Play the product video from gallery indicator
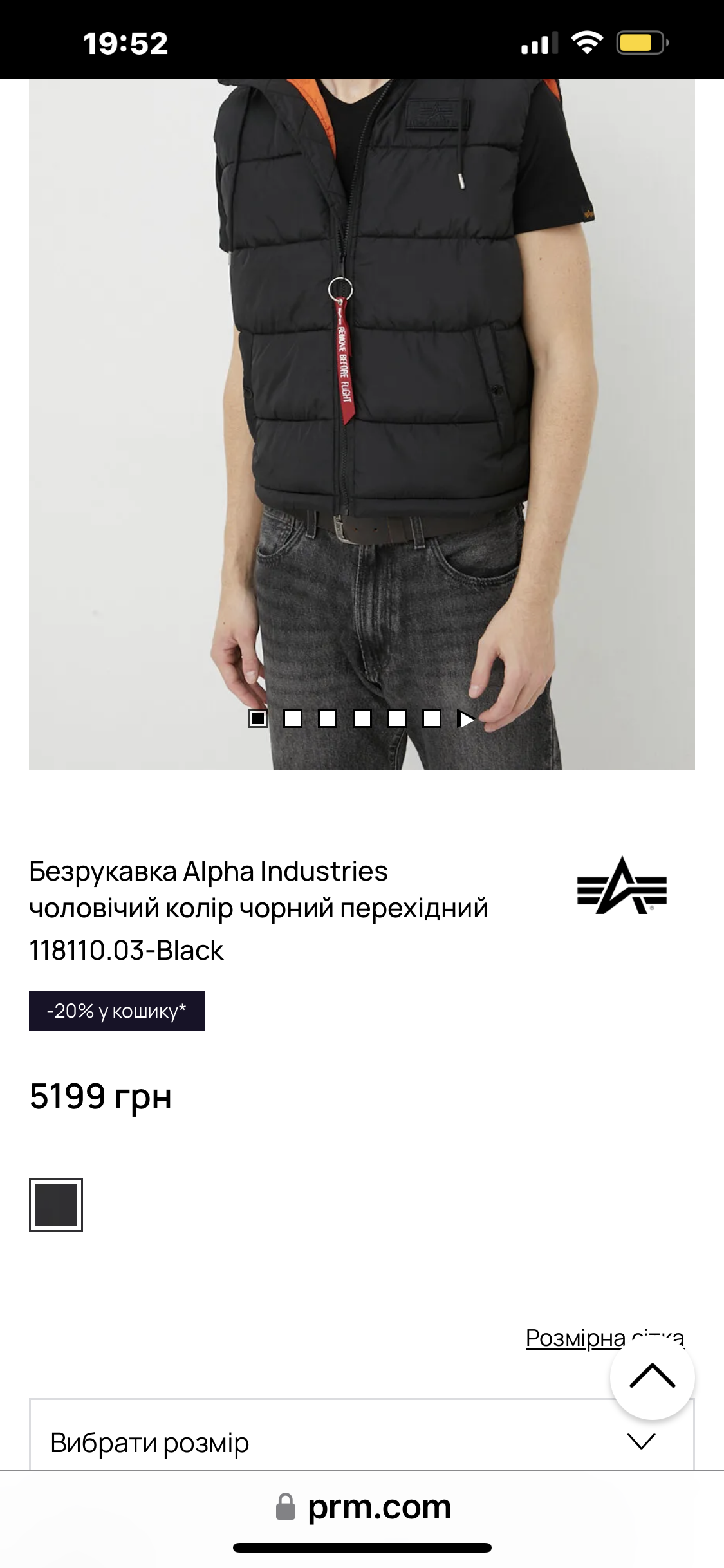This screenshot has height=1568, width=724. [466, 719]
